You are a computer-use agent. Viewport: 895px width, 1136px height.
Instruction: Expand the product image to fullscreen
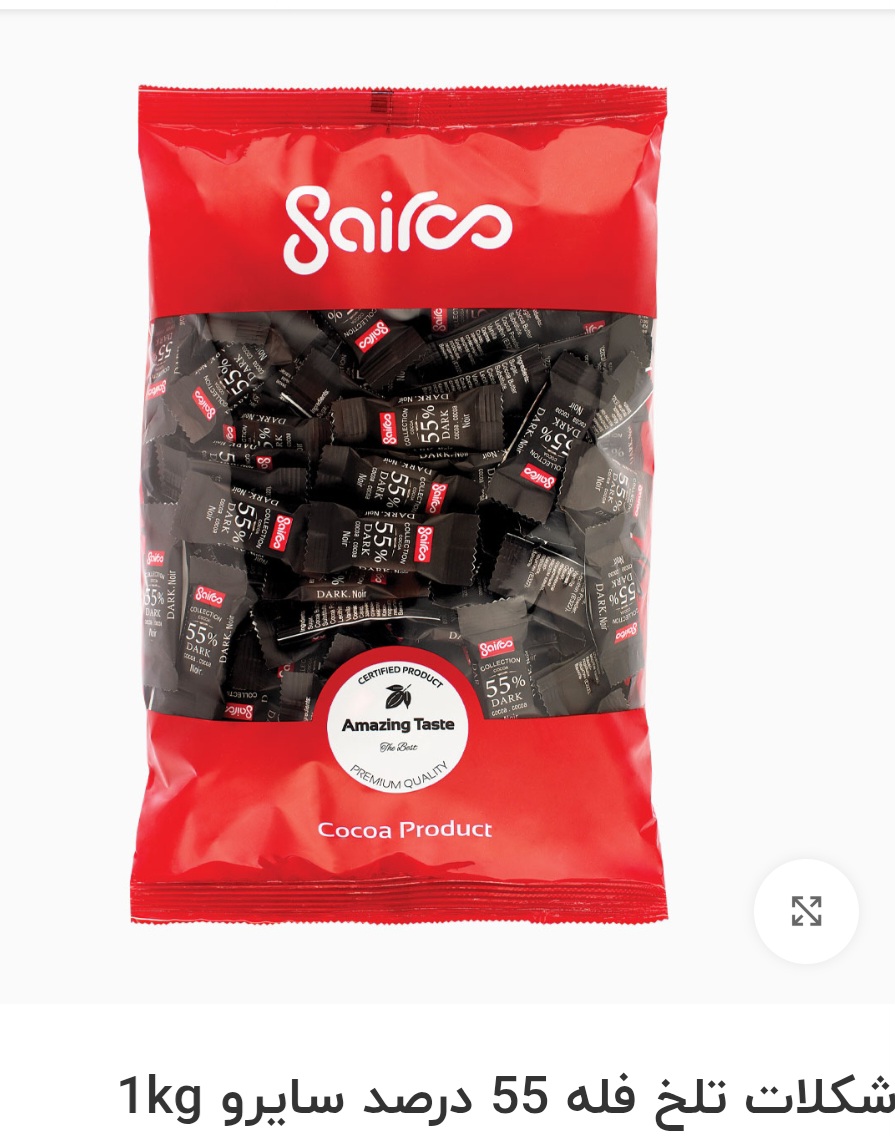[805, 911]
